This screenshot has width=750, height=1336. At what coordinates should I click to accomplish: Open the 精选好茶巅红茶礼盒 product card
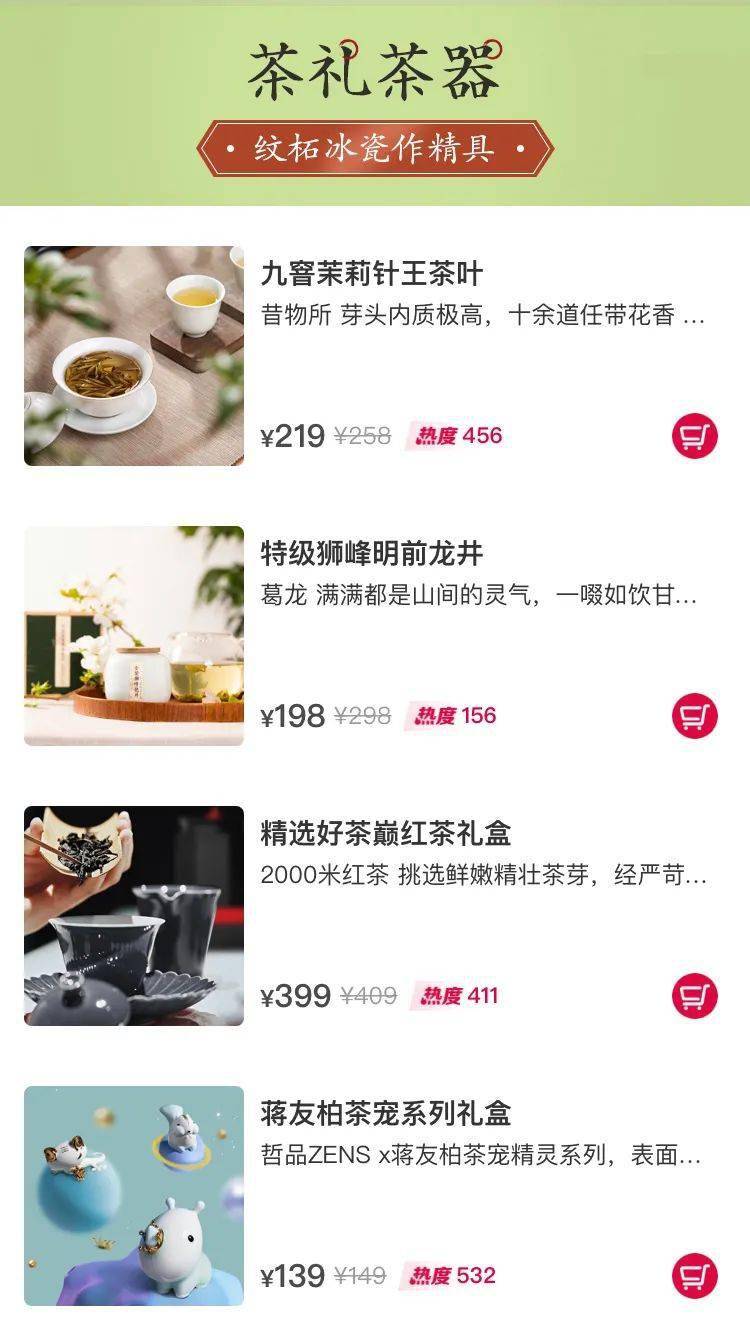pyautogui.click(x=385, y=834)
